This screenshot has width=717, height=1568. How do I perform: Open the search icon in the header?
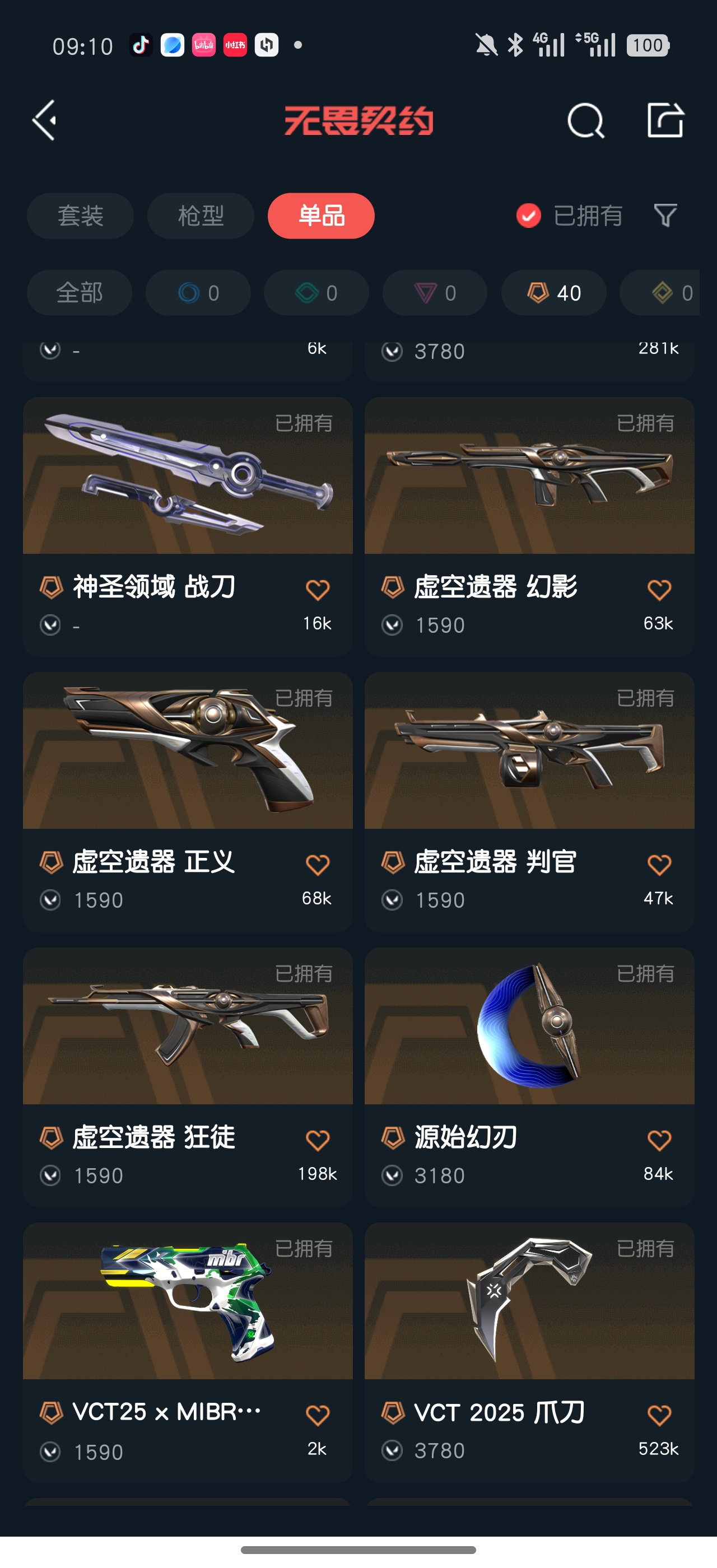click(x=585, y=120)
